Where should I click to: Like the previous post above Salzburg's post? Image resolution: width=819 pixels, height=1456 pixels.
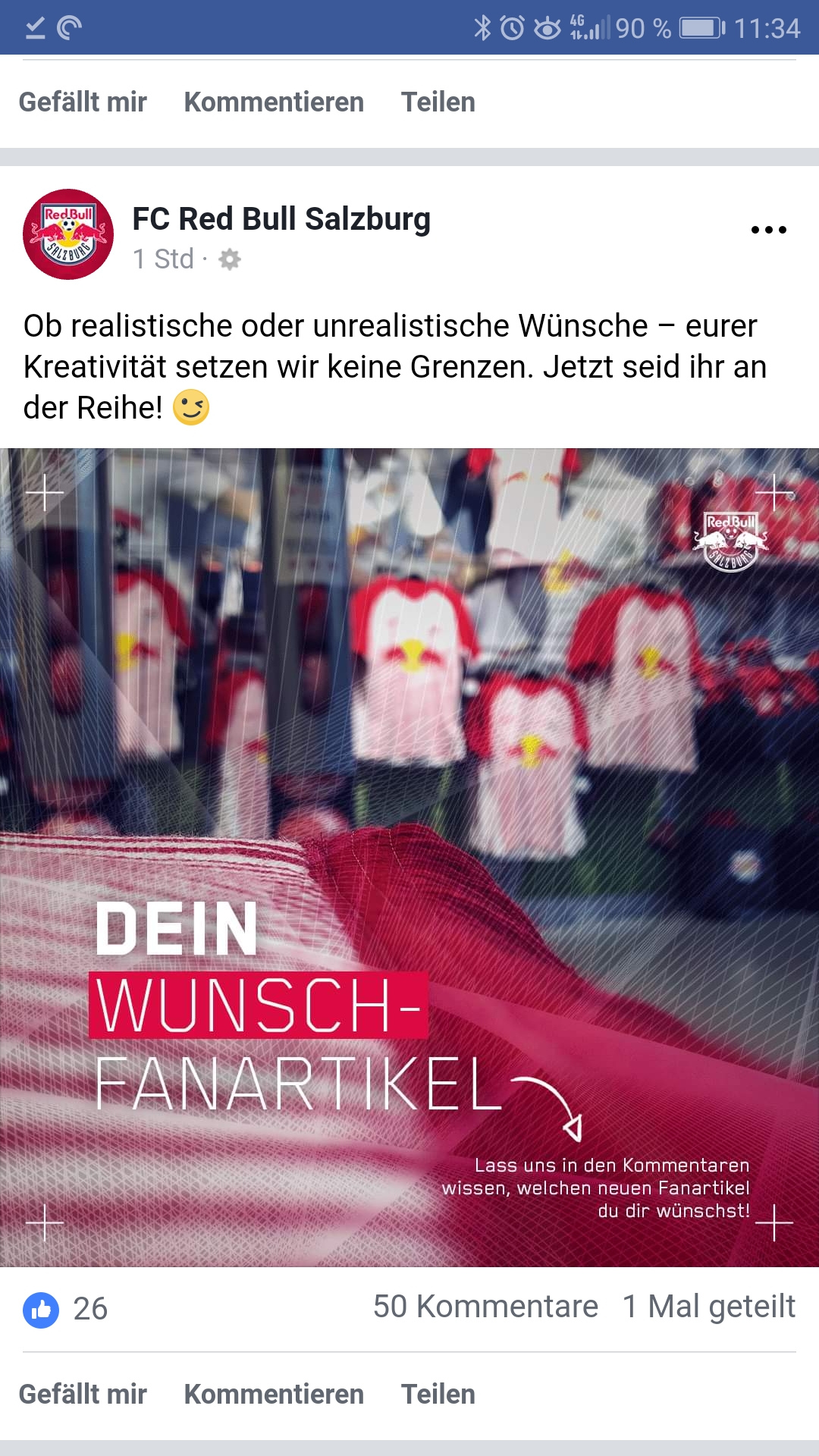click(x=83, y=102)
